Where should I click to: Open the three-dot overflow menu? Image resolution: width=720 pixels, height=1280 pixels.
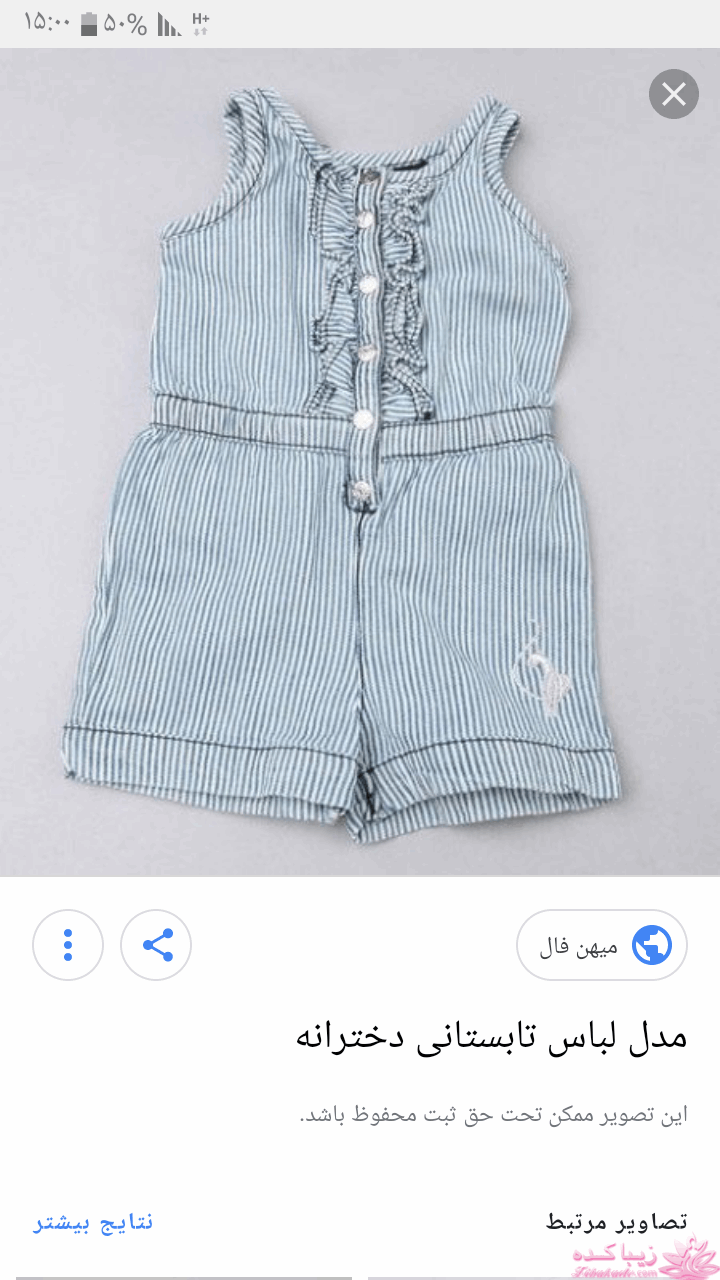68,944
